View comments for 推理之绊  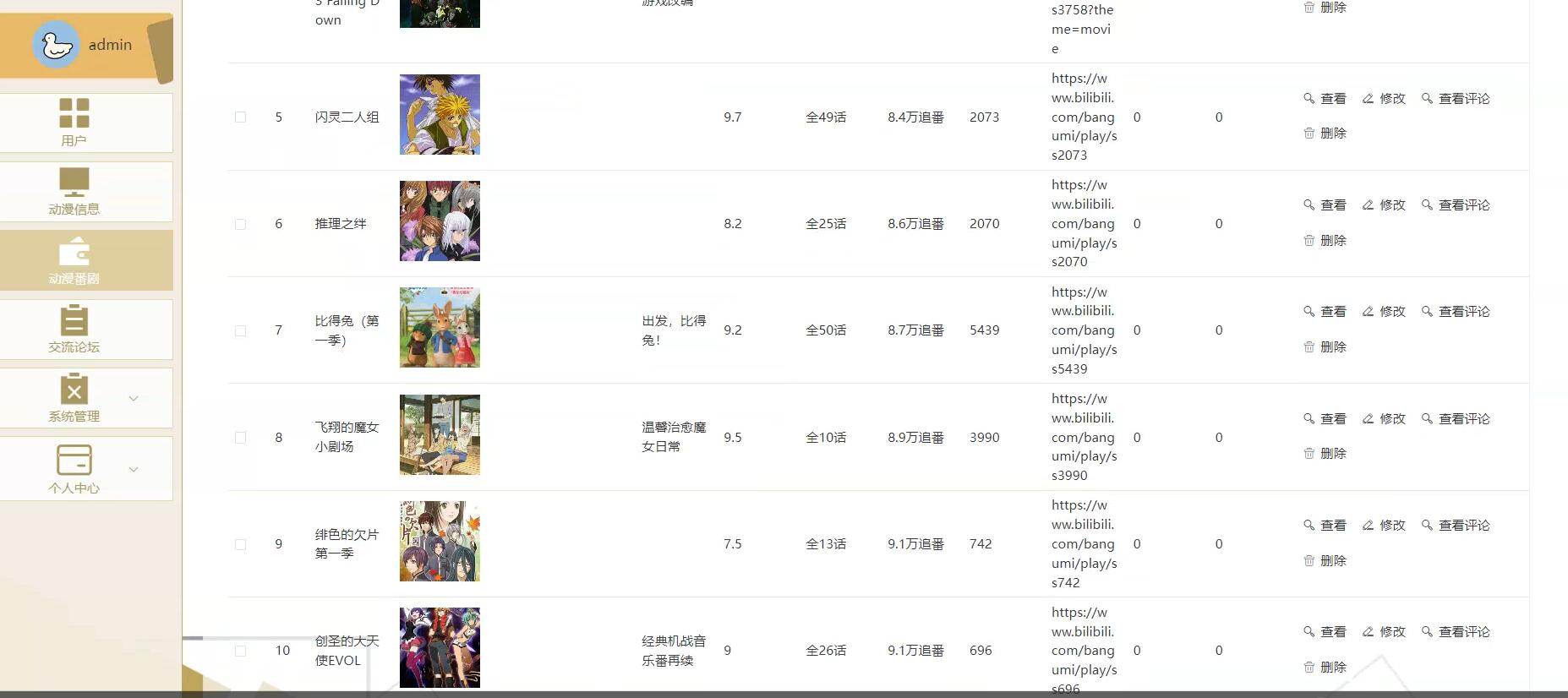tap(1456, 205)
